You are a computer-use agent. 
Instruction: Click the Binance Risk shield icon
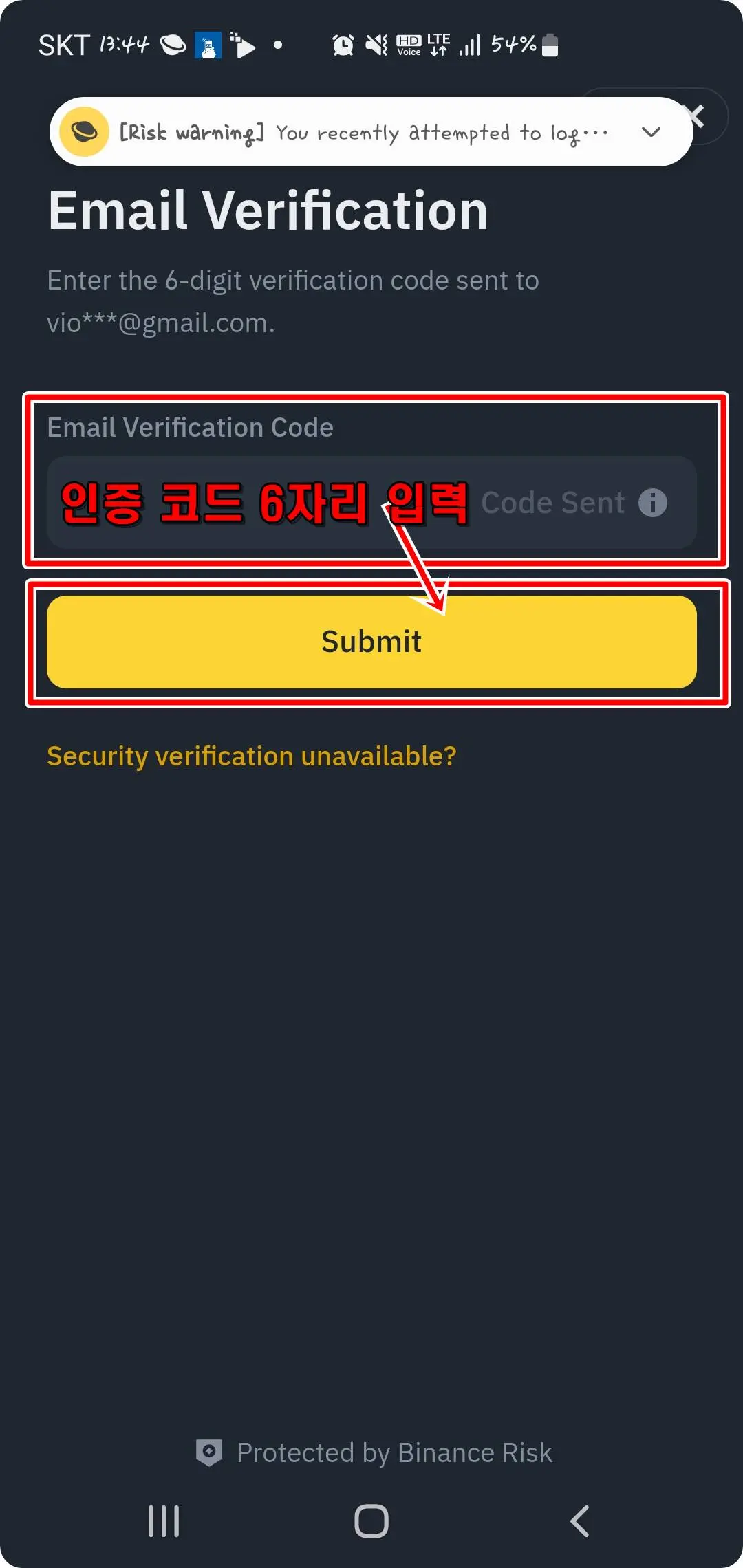209,1452
